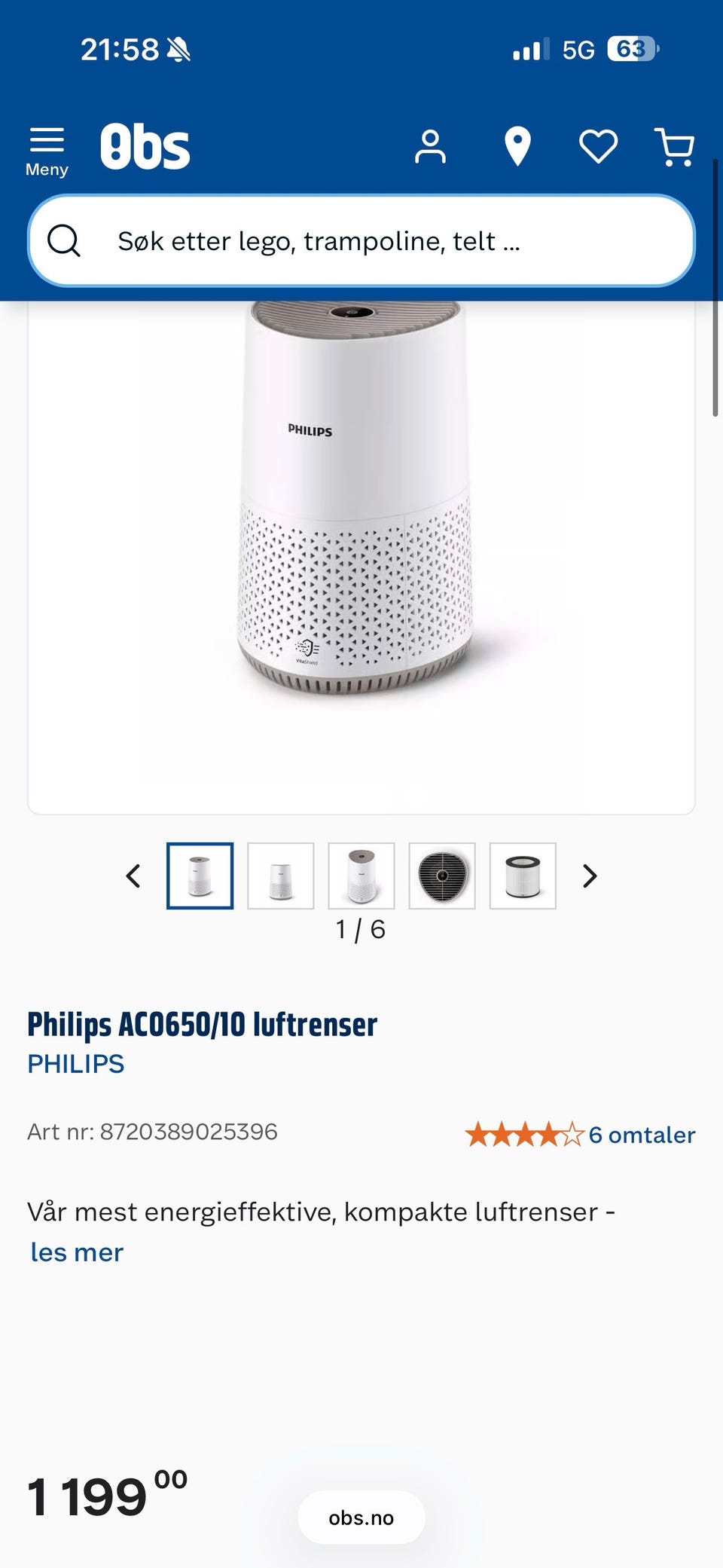Select the filter thumbnail
723x1568 pixels.
point(523,876)
